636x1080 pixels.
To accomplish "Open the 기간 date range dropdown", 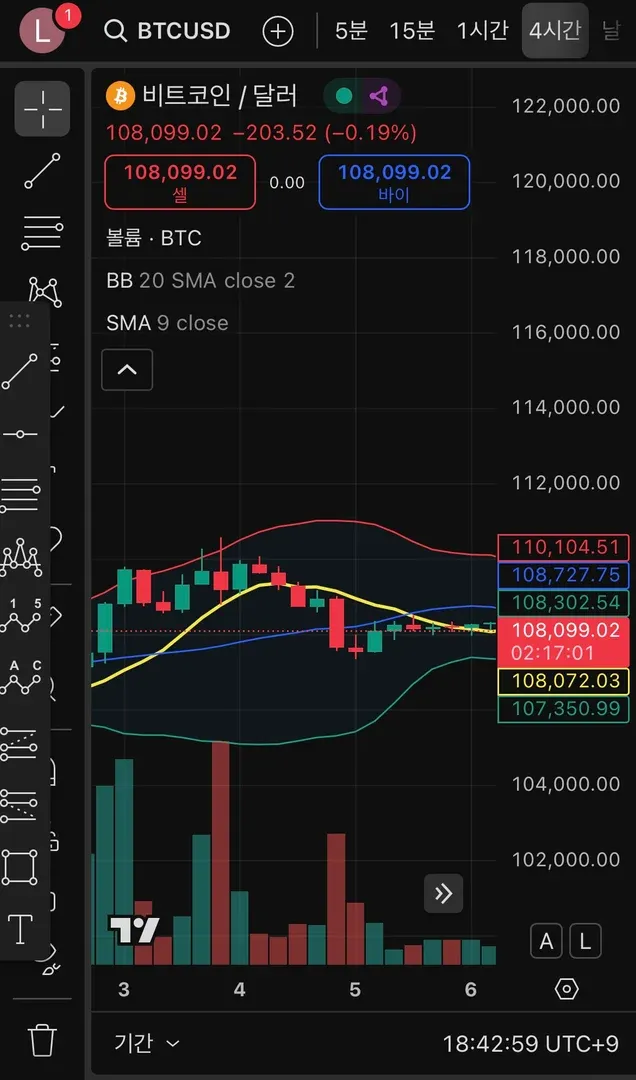I will pos(146,1043).
